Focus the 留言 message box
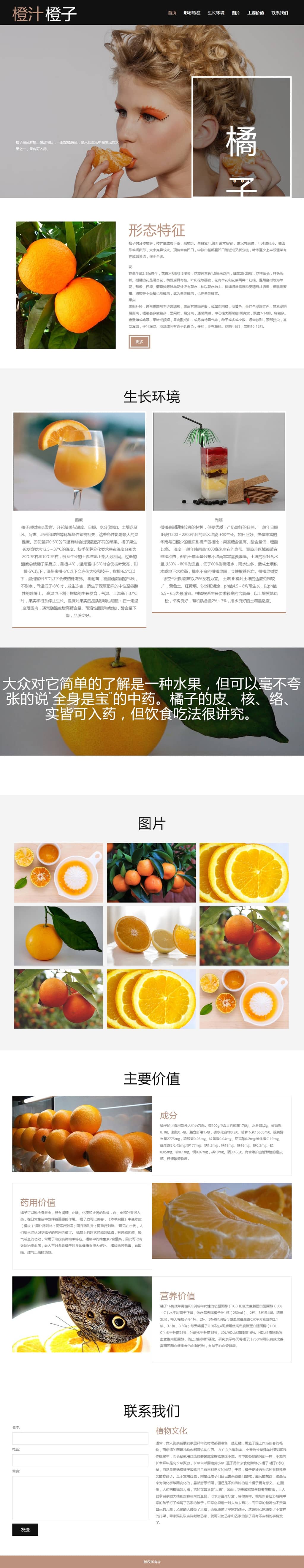The height and width of the screenshot is (1568, 304). click(x=80, y=1496)
